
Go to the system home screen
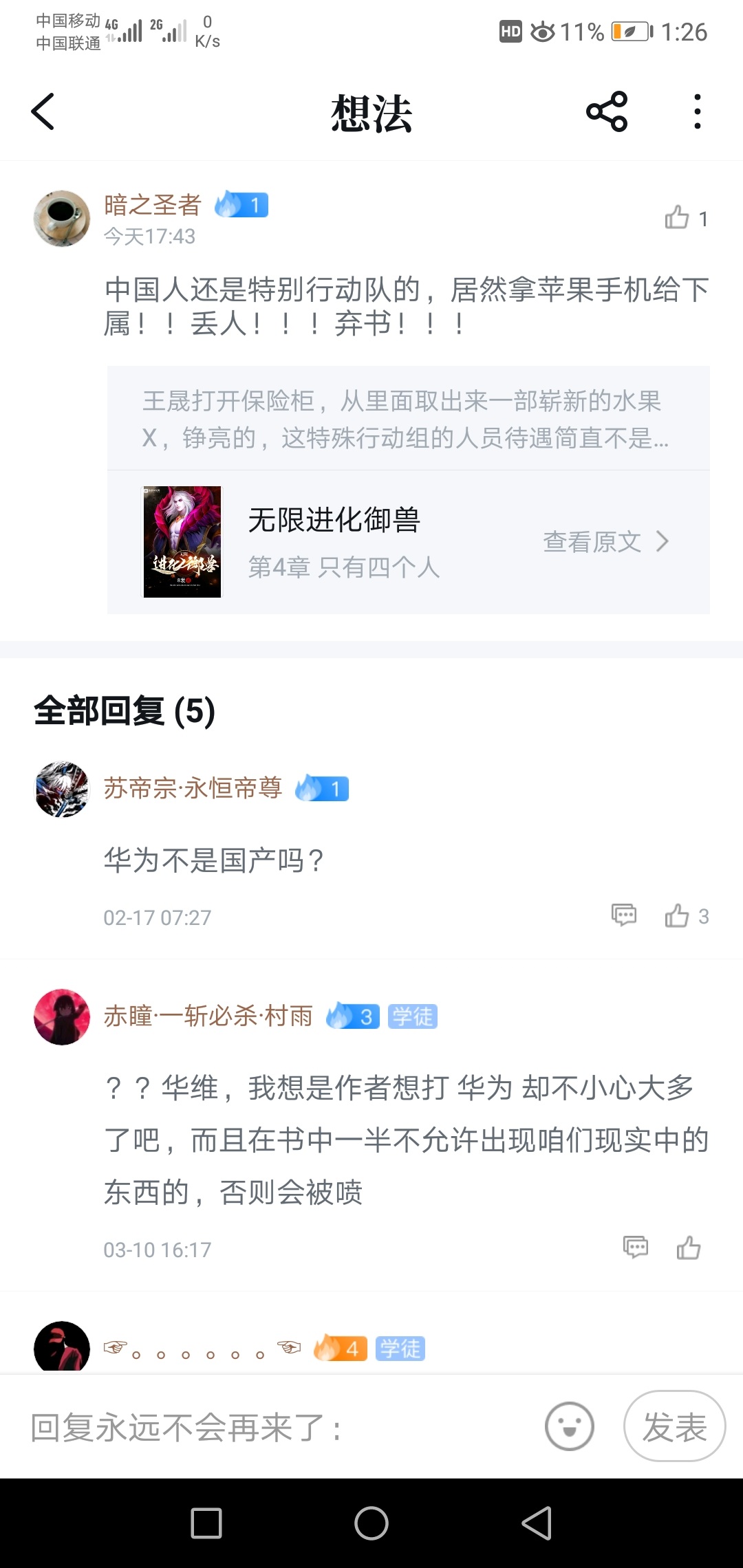point(371,1523)
